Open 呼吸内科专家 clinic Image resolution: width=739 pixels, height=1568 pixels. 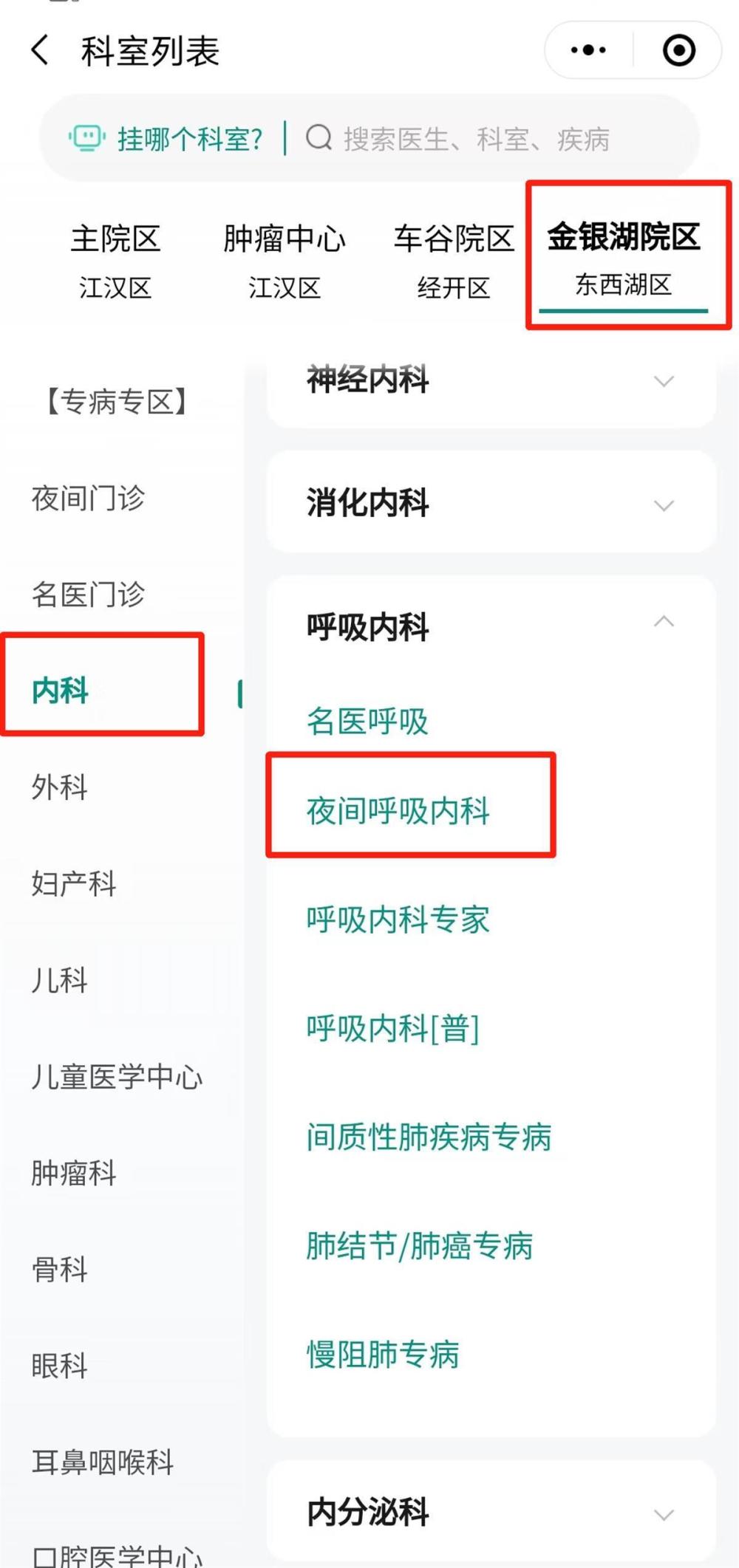(x=398, y=920)
